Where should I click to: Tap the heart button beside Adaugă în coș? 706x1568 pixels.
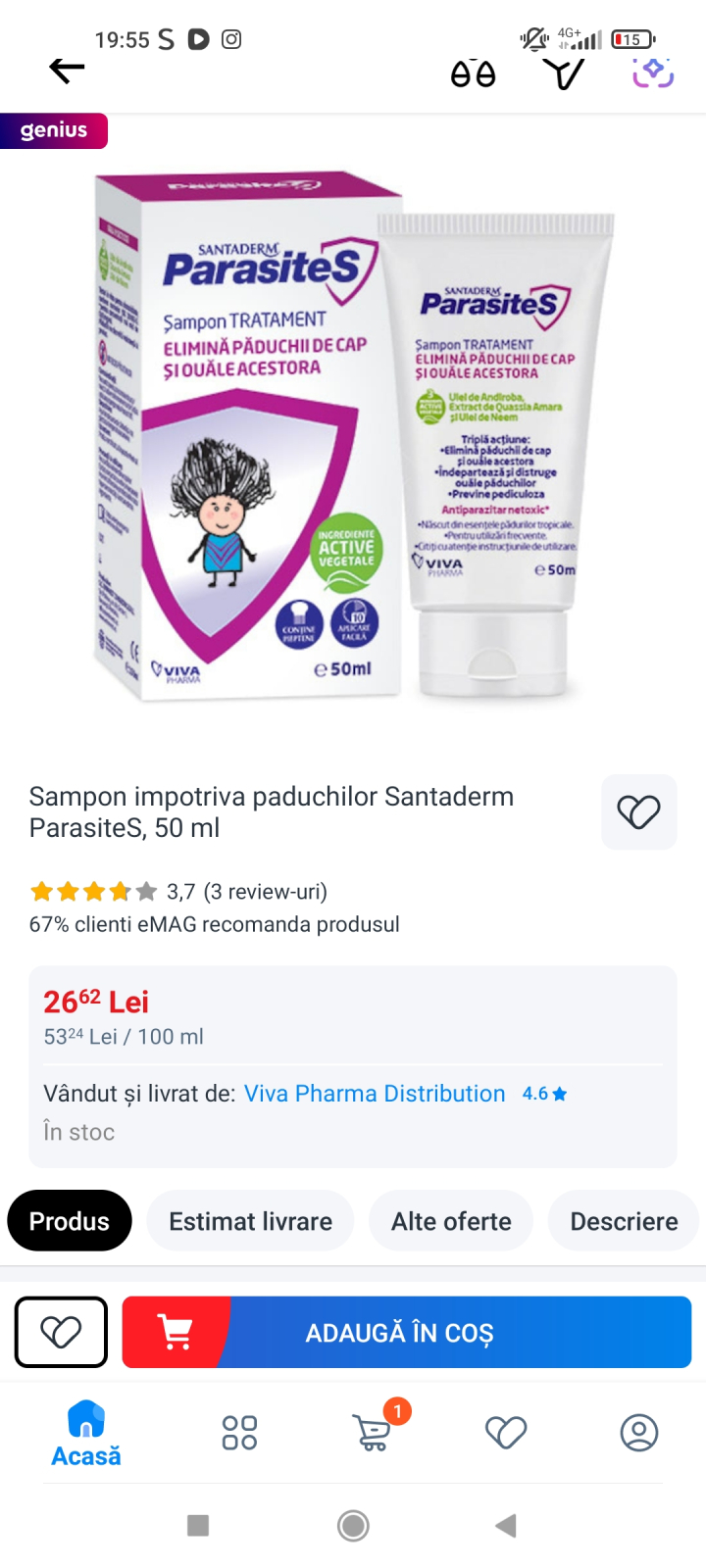pos(61,1332)
